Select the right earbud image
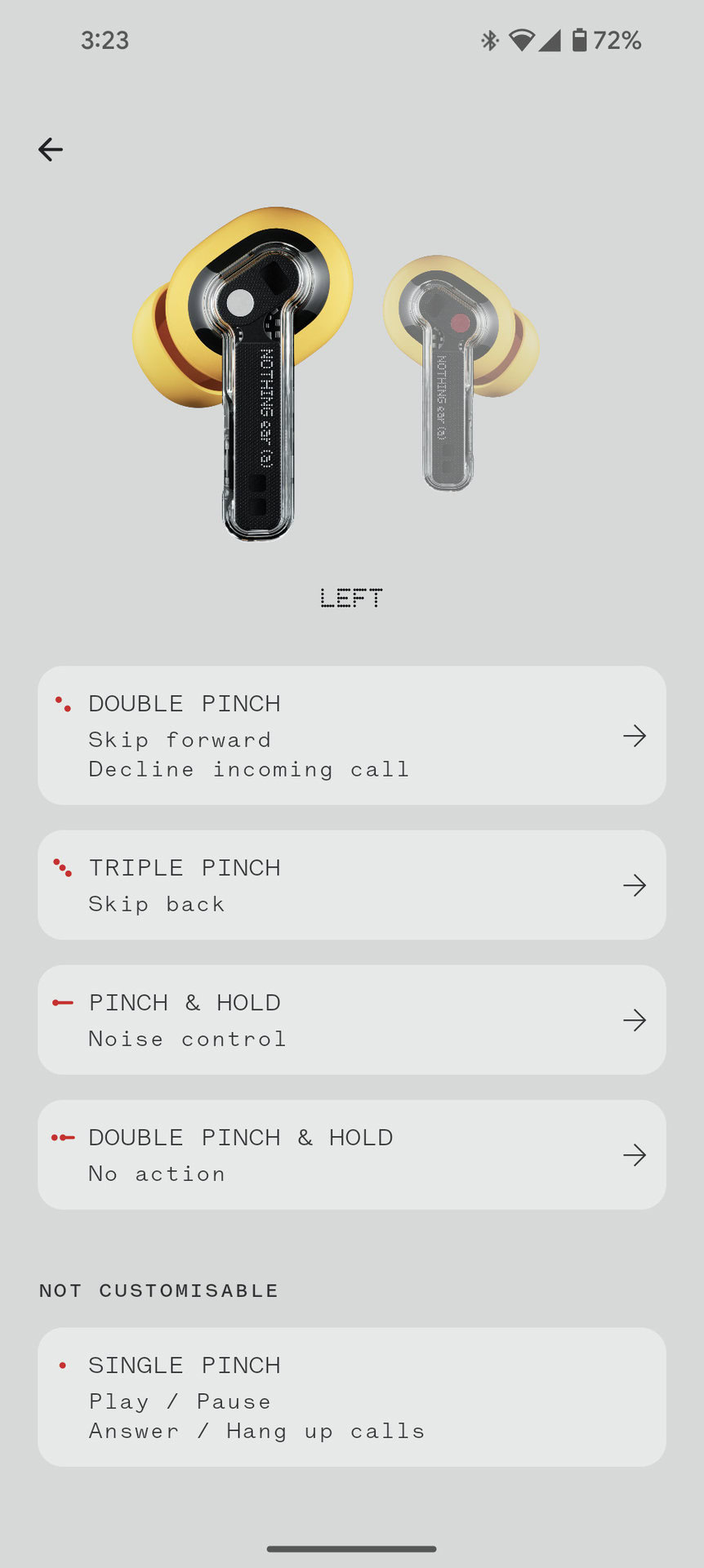This screenshot has width=704, height=1568. tap(459, 367)
